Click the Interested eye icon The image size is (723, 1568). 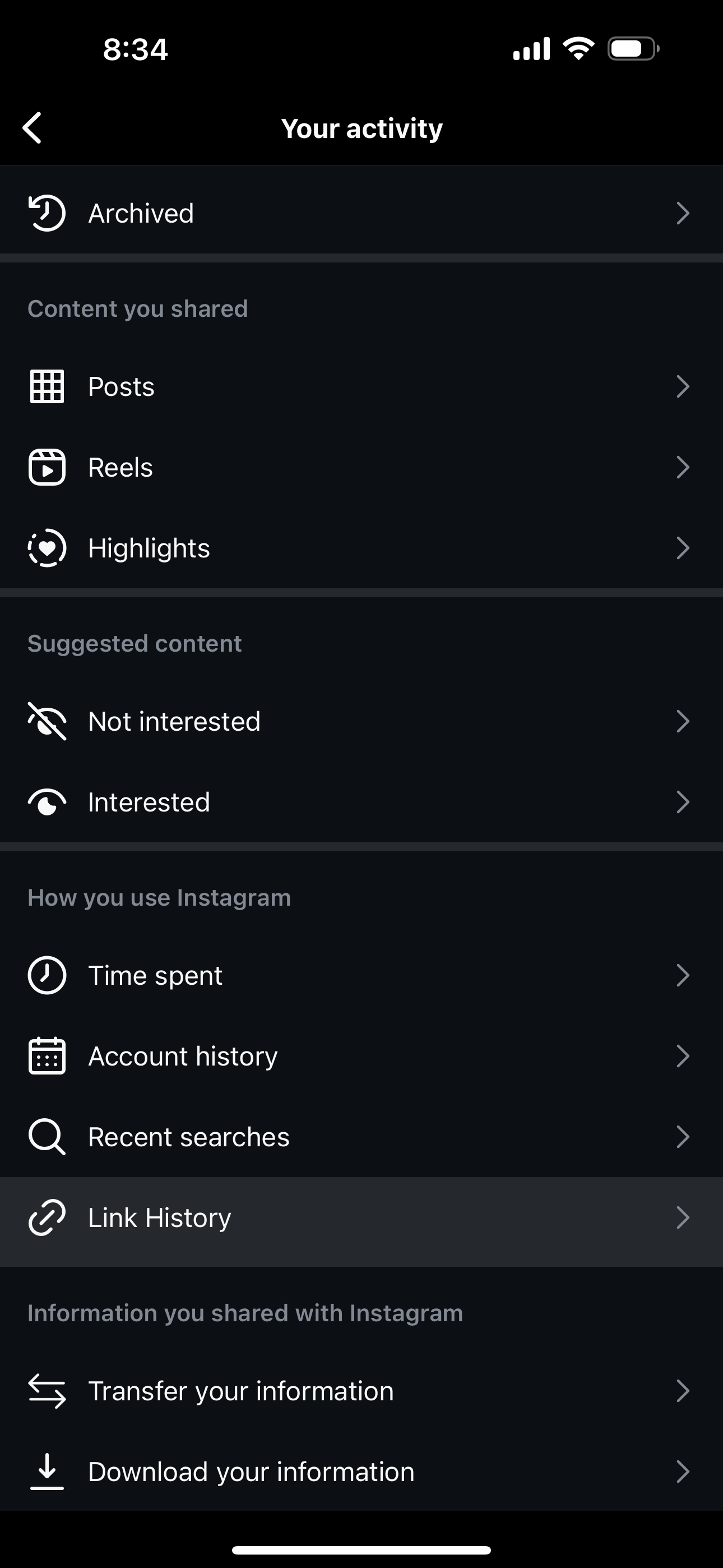(47, 801)
